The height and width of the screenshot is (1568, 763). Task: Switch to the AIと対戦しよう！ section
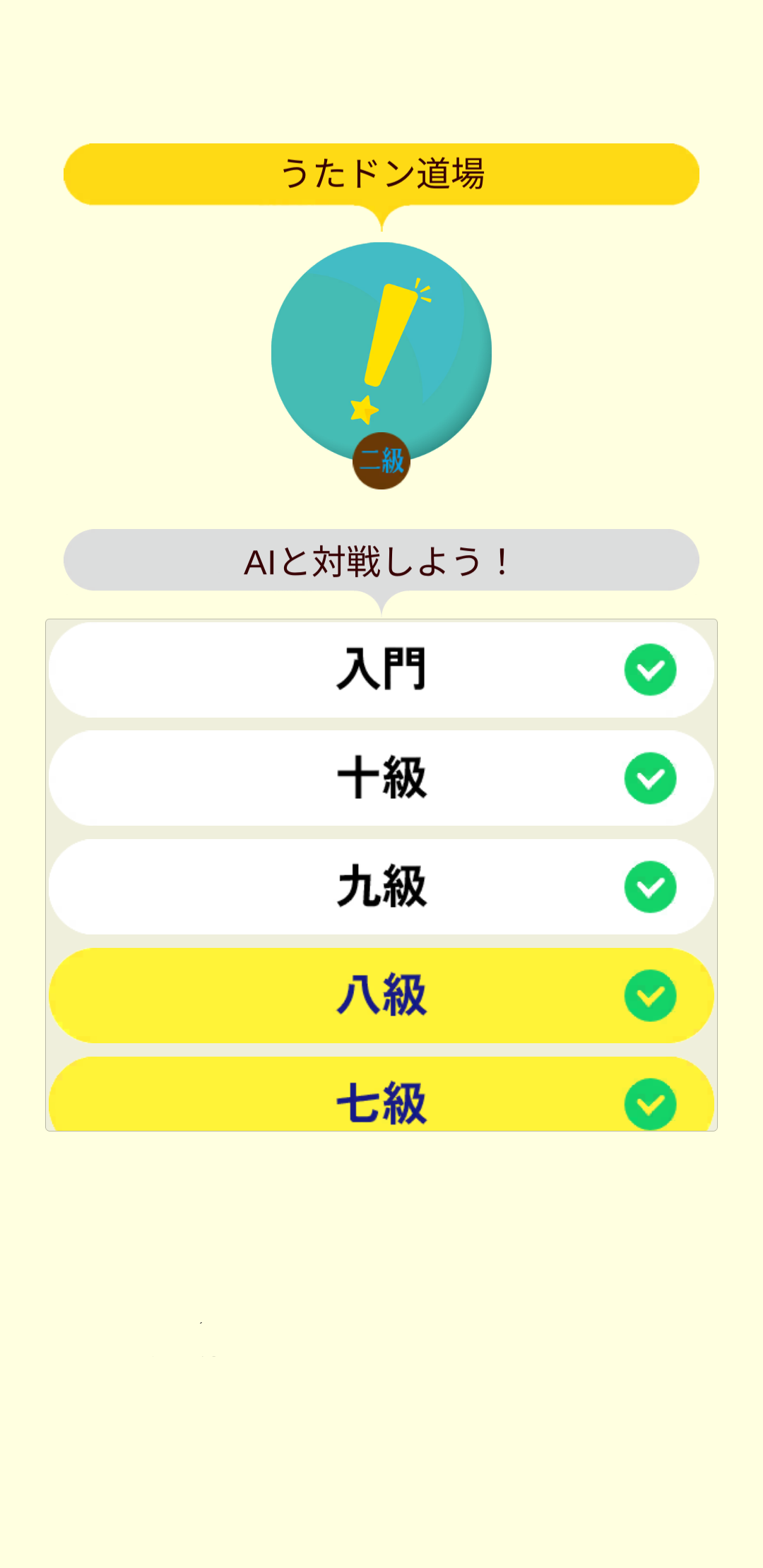pyautogui.click(x=381, y=560)
